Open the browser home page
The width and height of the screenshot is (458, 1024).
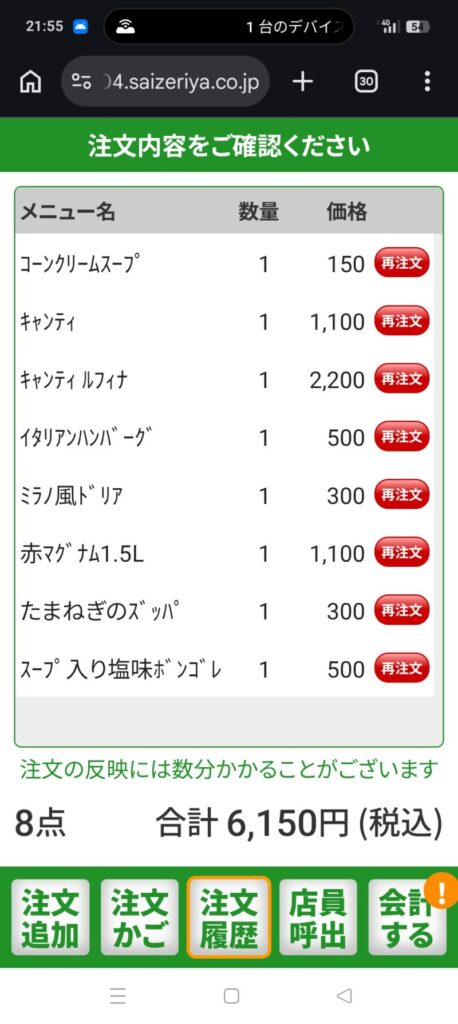pyautogui.click(x=30, y=82)
